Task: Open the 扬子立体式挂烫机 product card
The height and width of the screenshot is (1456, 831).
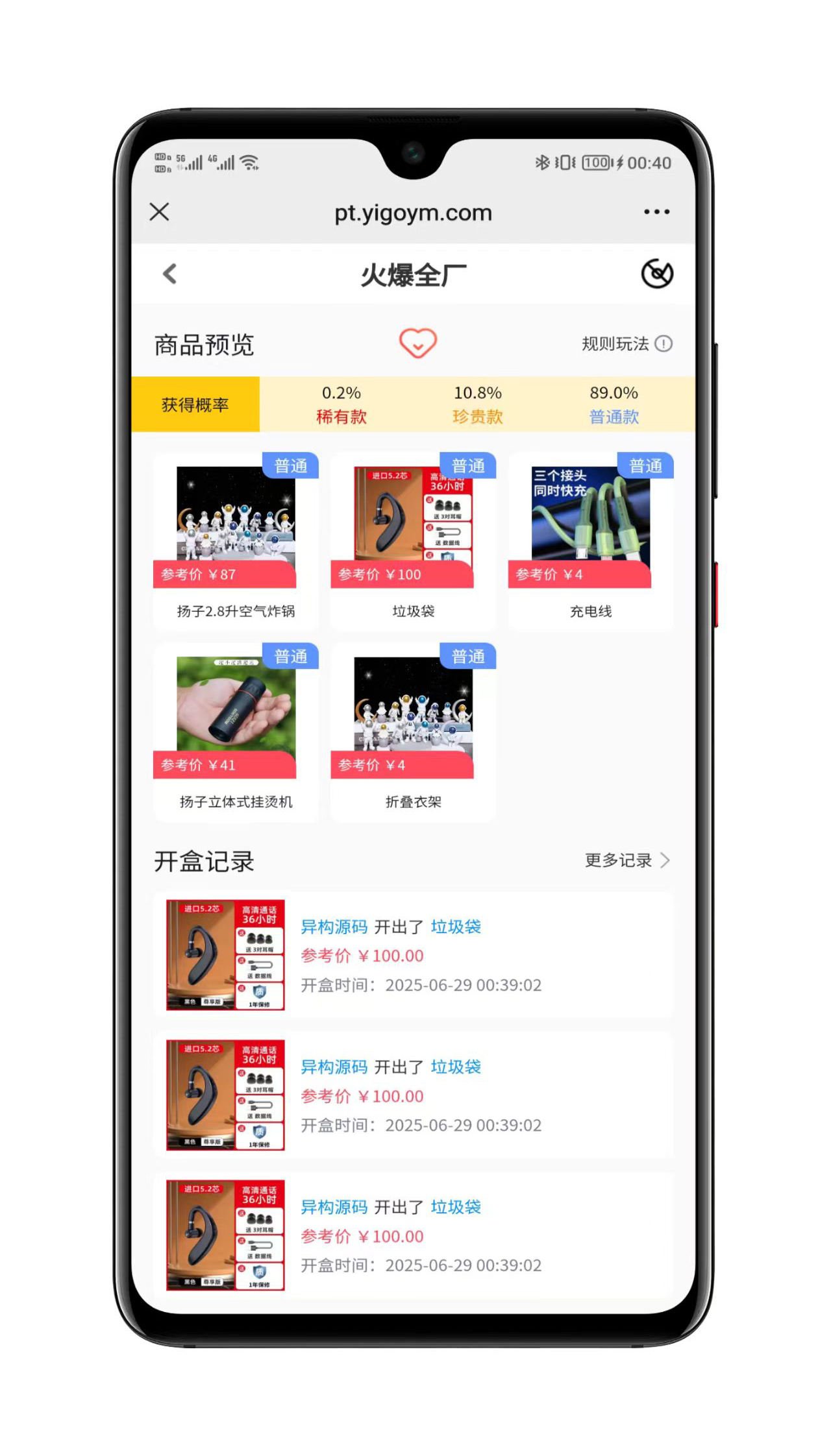Action: tap(236, 732)
